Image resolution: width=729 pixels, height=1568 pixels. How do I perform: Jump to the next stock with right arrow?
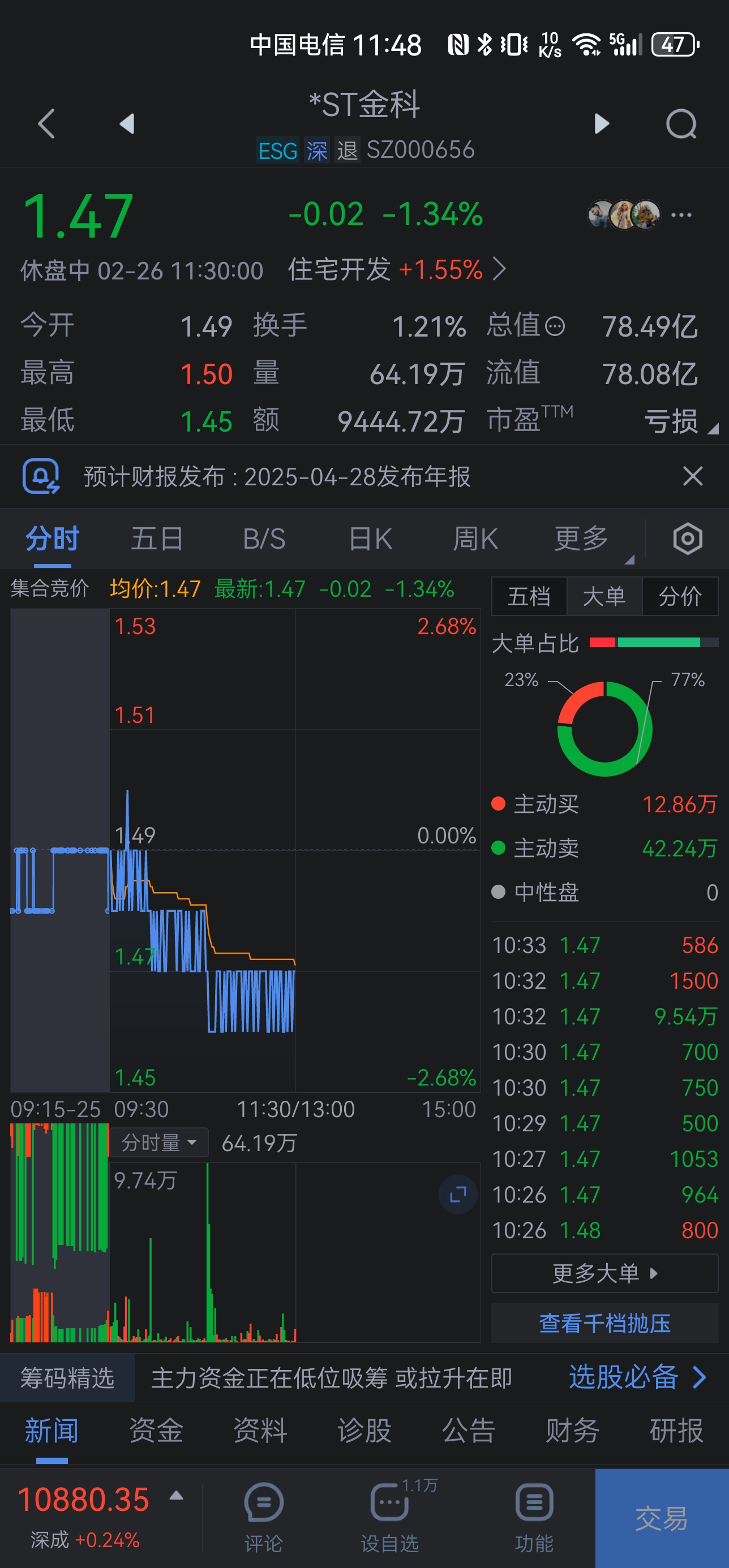coord(601,124)
